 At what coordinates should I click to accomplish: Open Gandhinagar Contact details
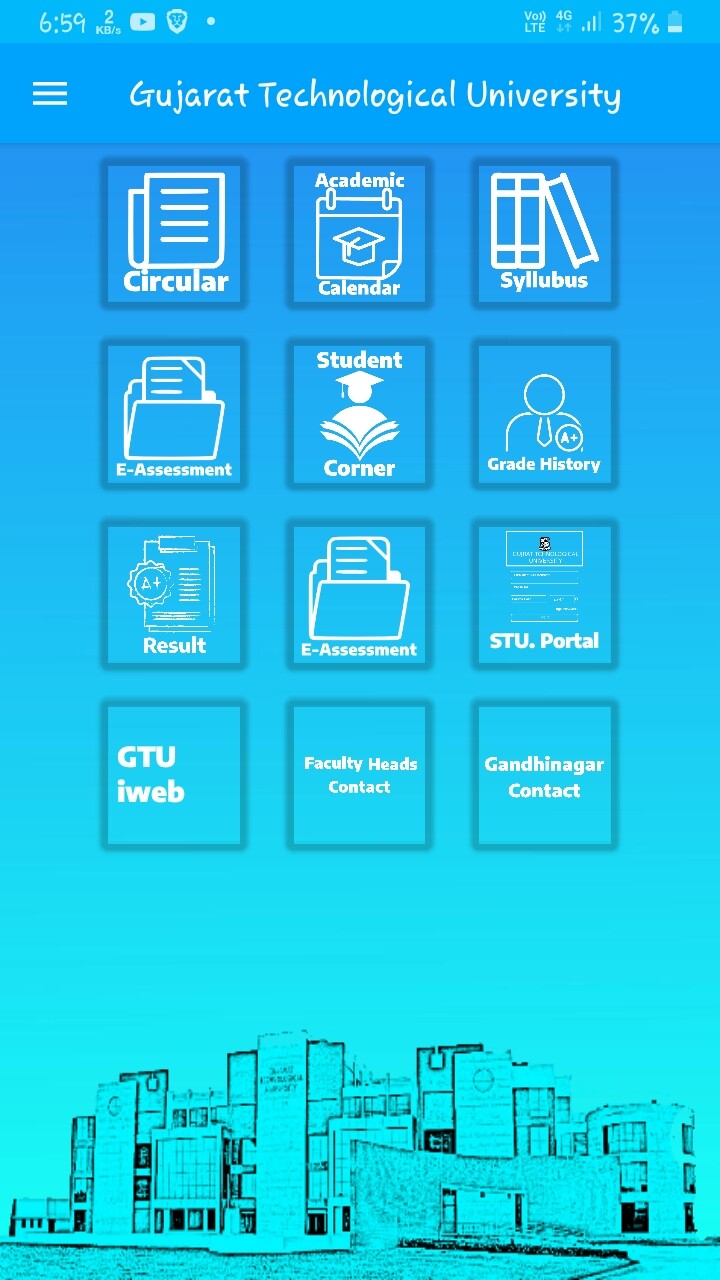[544, 775]
